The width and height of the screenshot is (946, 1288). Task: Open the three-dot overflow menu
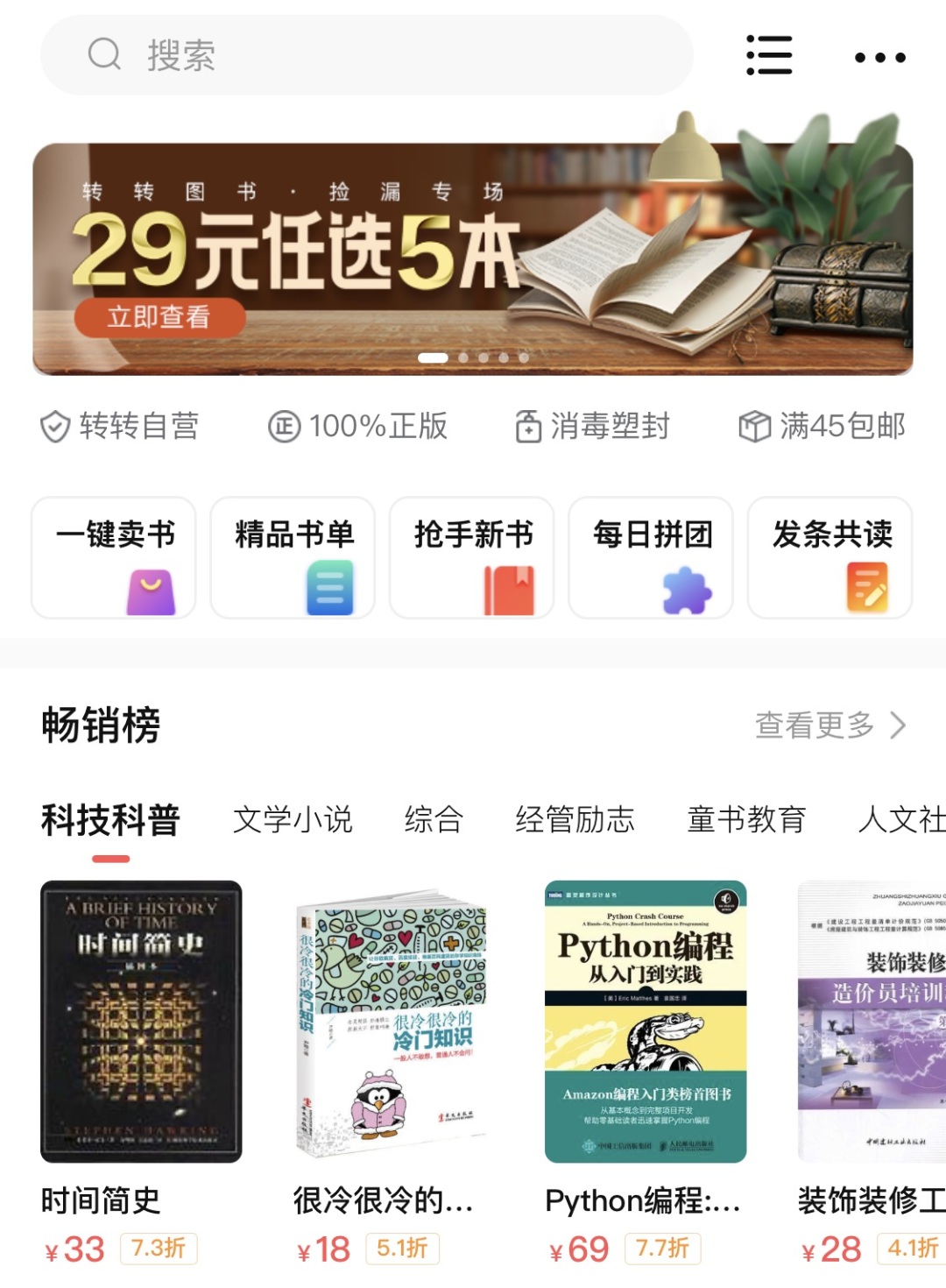(879, 58)
